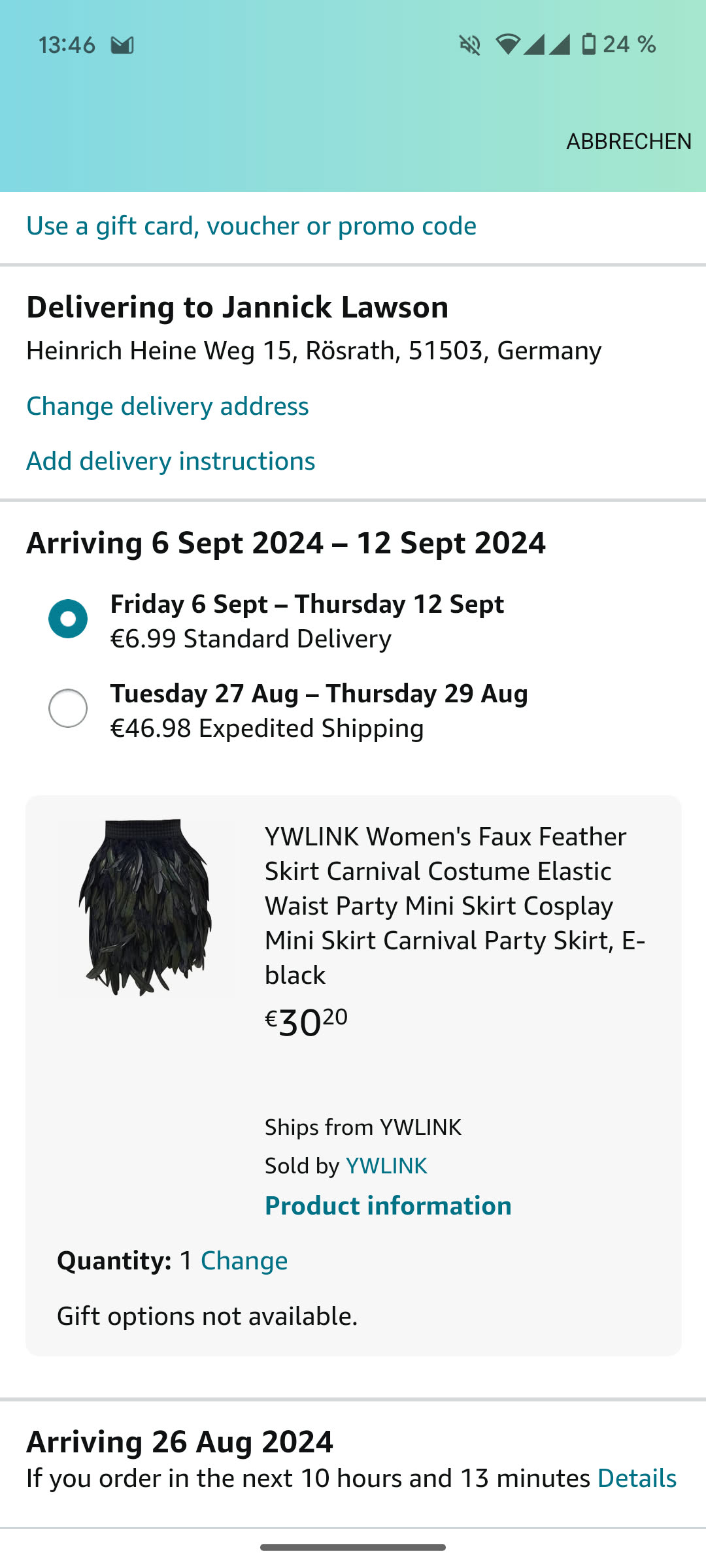The height and width of the screenshot is (1568, 706).
Task: Open gift card, voucher or promo code link
Action: (x=251, y=226)
